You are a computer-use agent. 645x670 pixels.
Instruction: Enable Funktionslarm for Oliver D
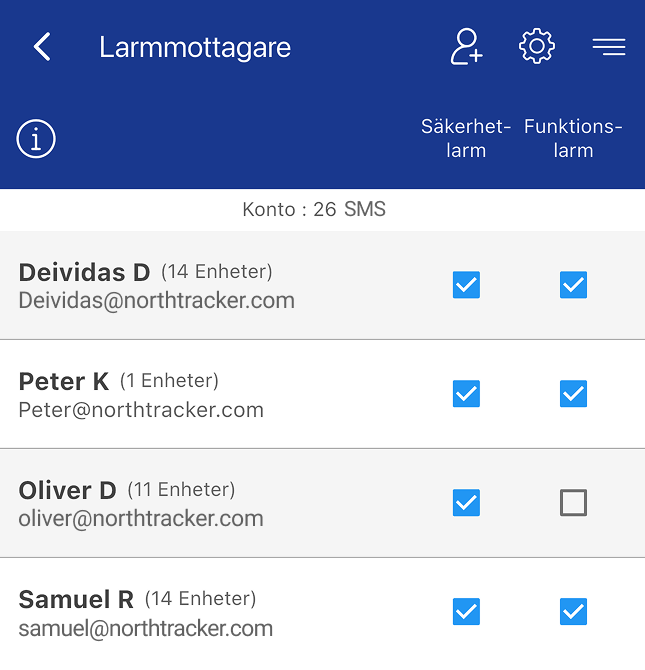(573, 503)
